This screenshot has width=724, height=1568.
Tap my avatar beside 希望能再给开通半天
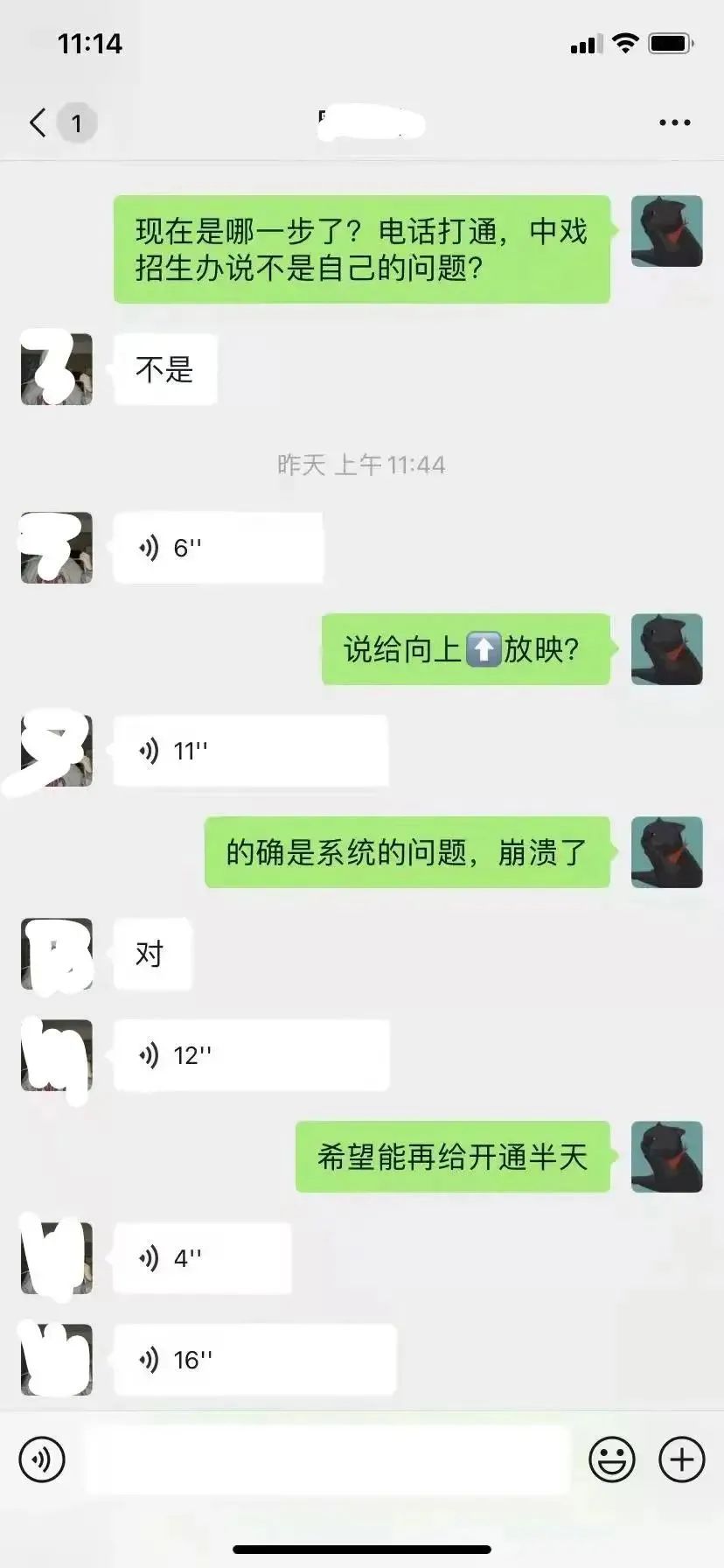tap(666, 1157)
